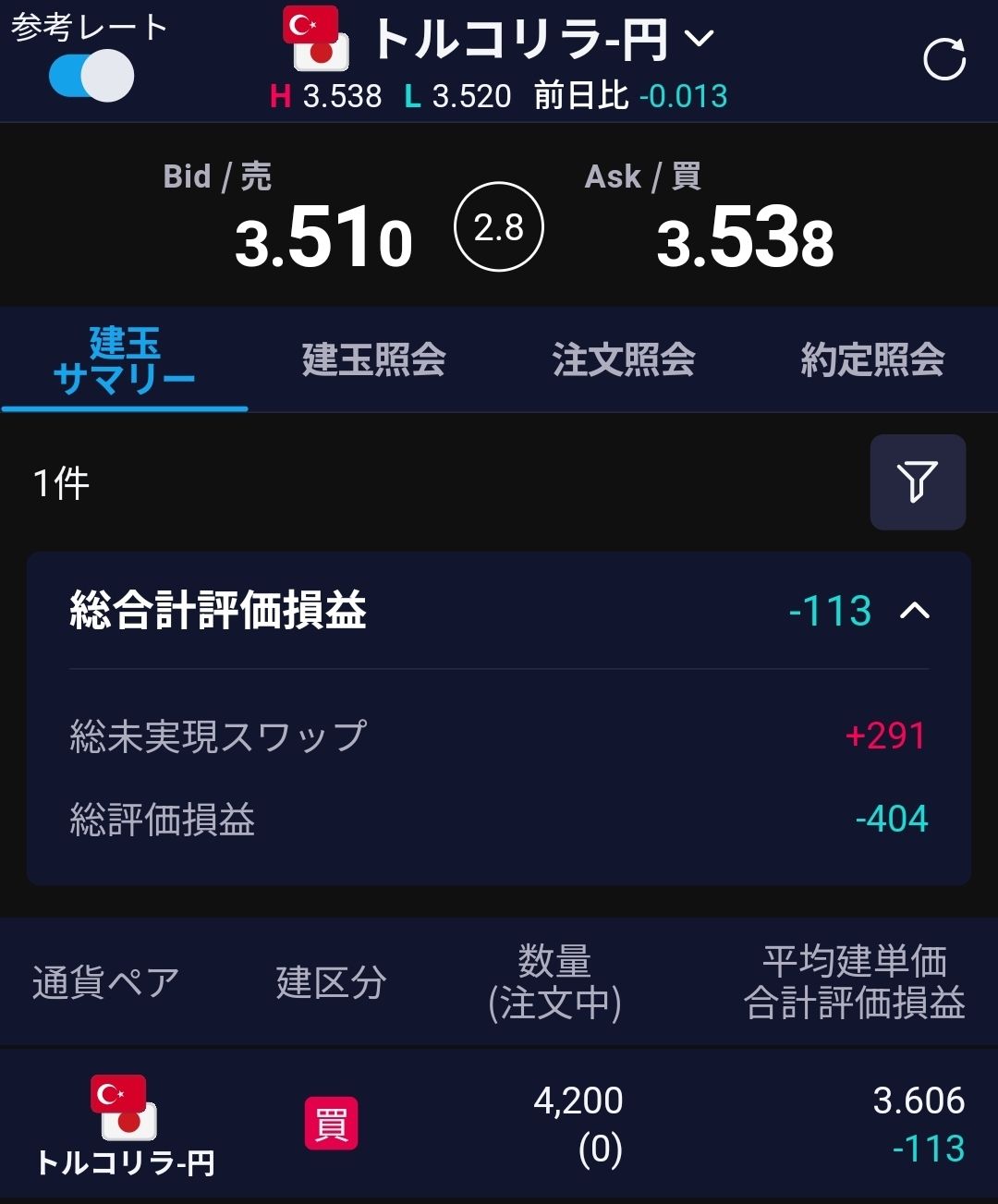Viewport: 998px width, 1204px height.
Task: Refresh the rates
Action: (x=943, y=60)
